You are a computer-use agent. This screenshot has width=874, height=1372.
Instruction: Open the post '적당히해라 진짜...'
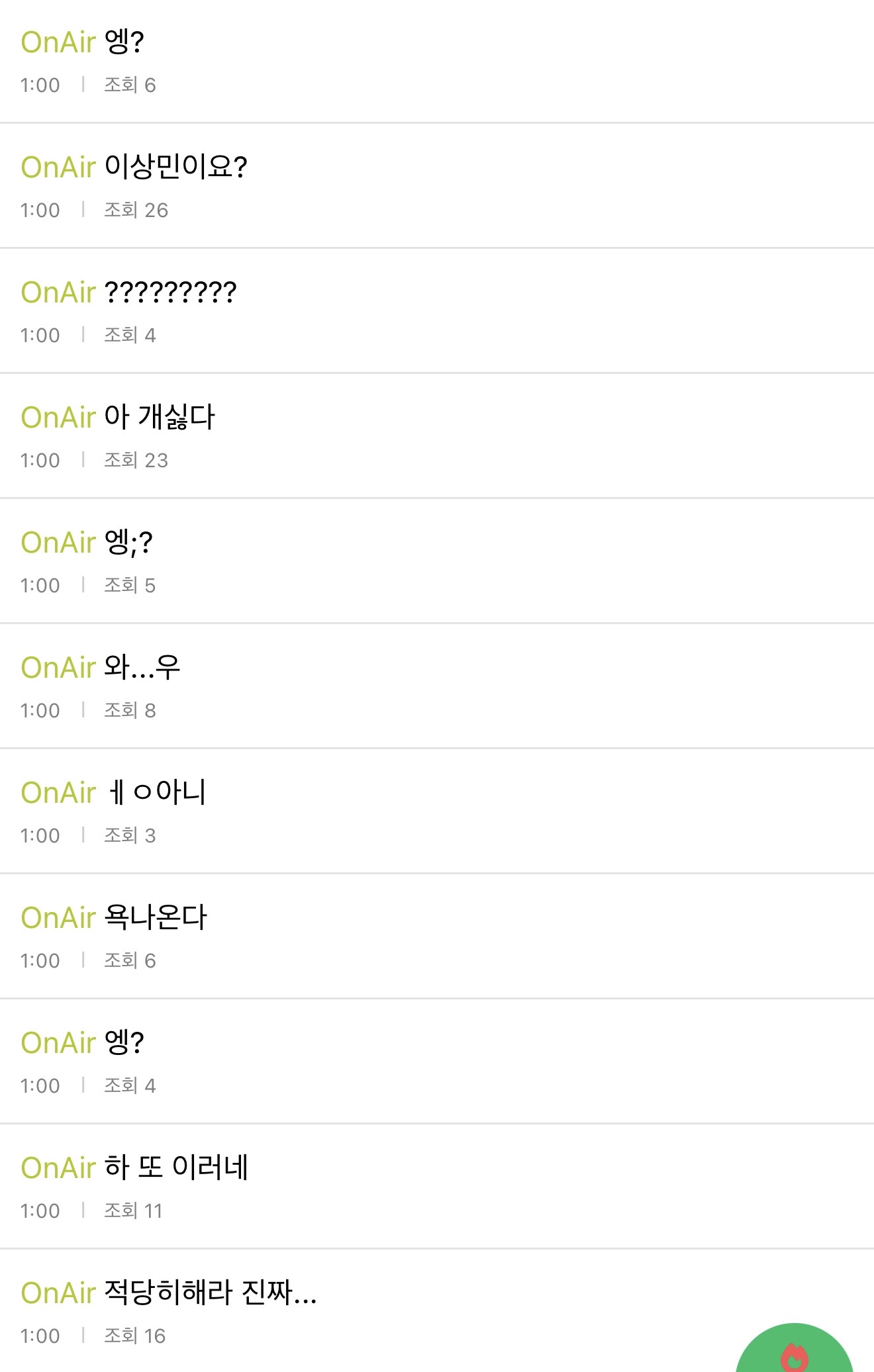point(211,1293)
